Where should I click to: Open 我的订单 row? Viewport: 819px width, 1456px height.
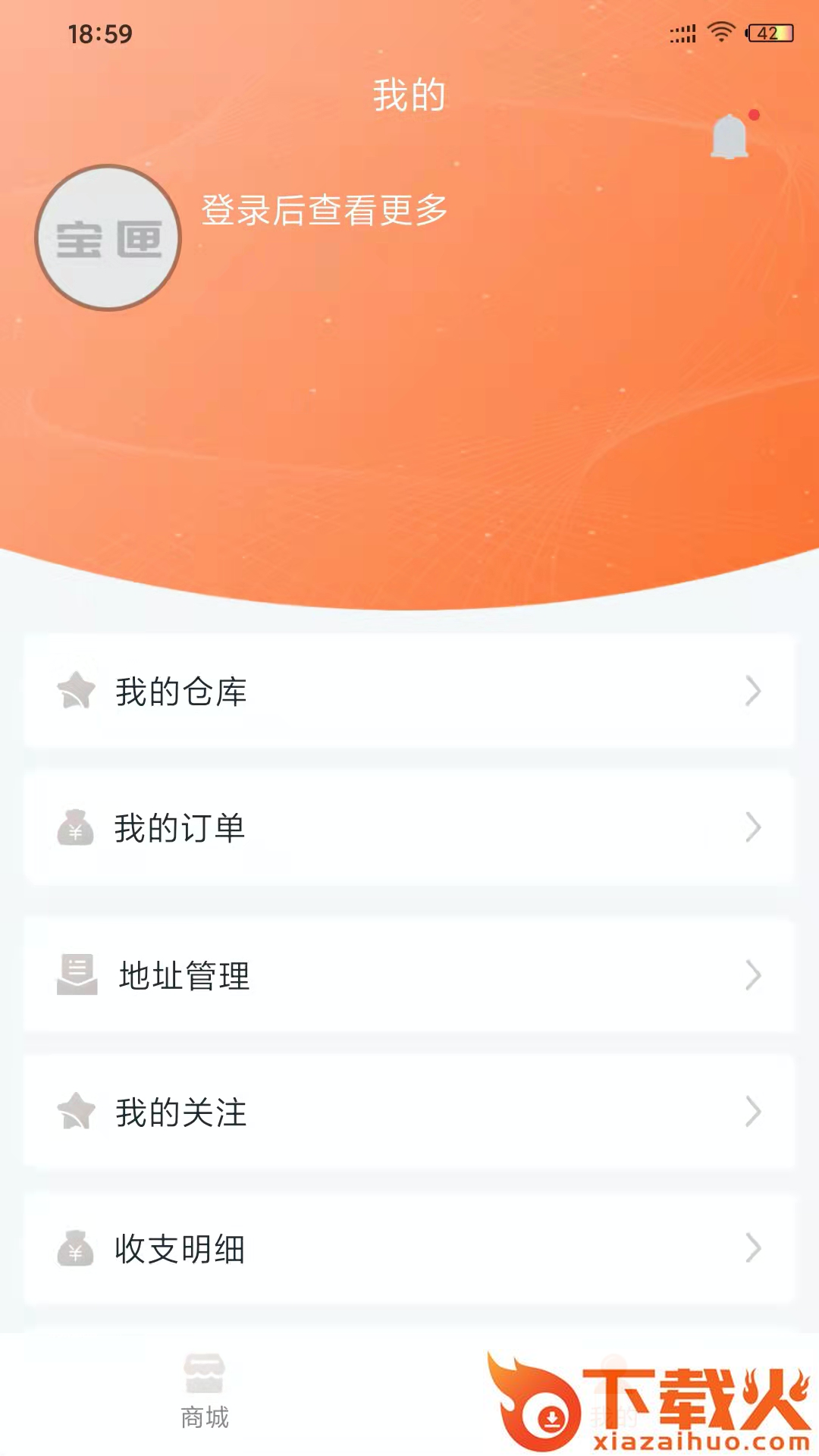[409, 827]
